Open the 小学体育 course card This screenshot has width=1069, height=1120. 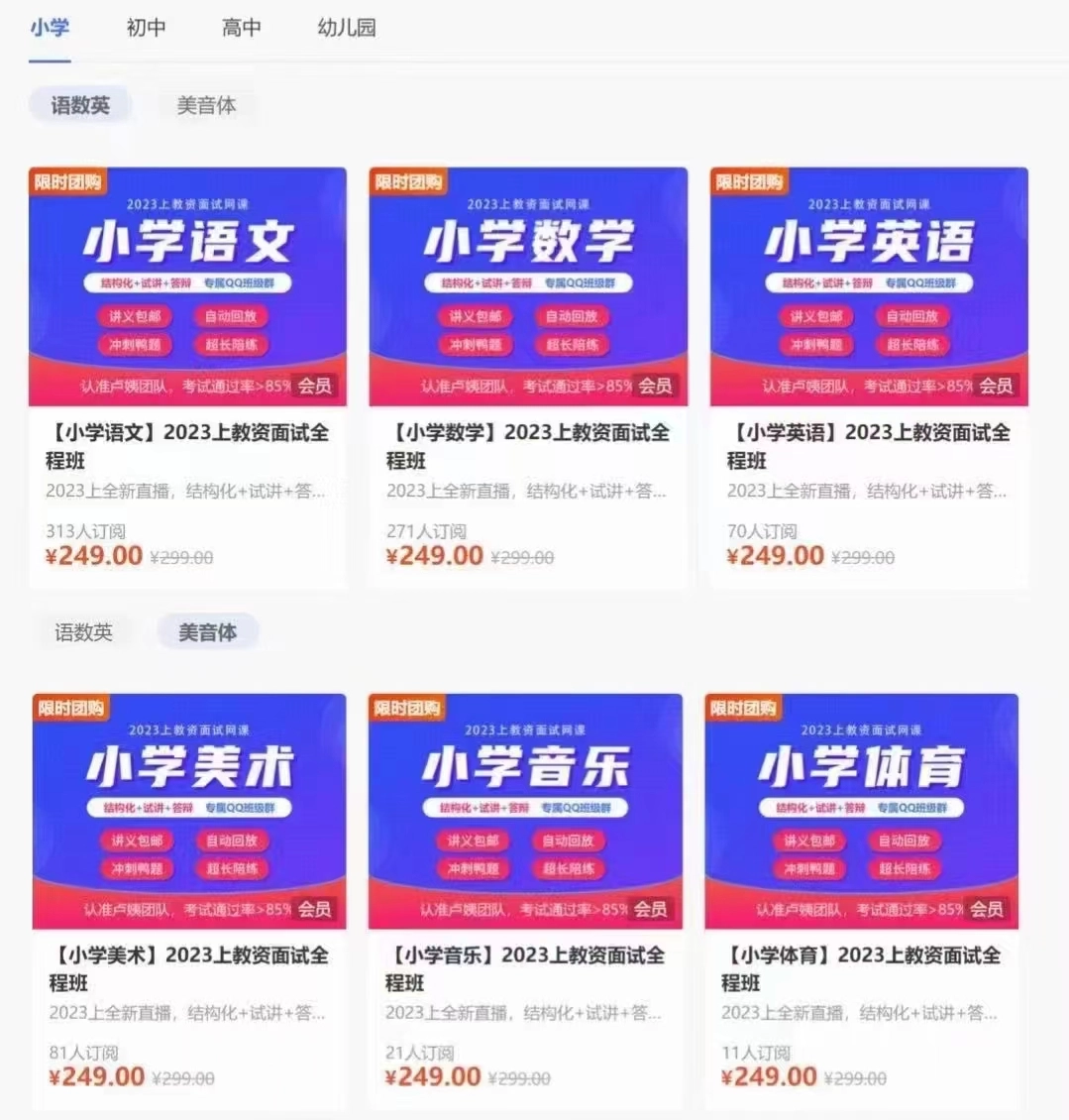860,968
